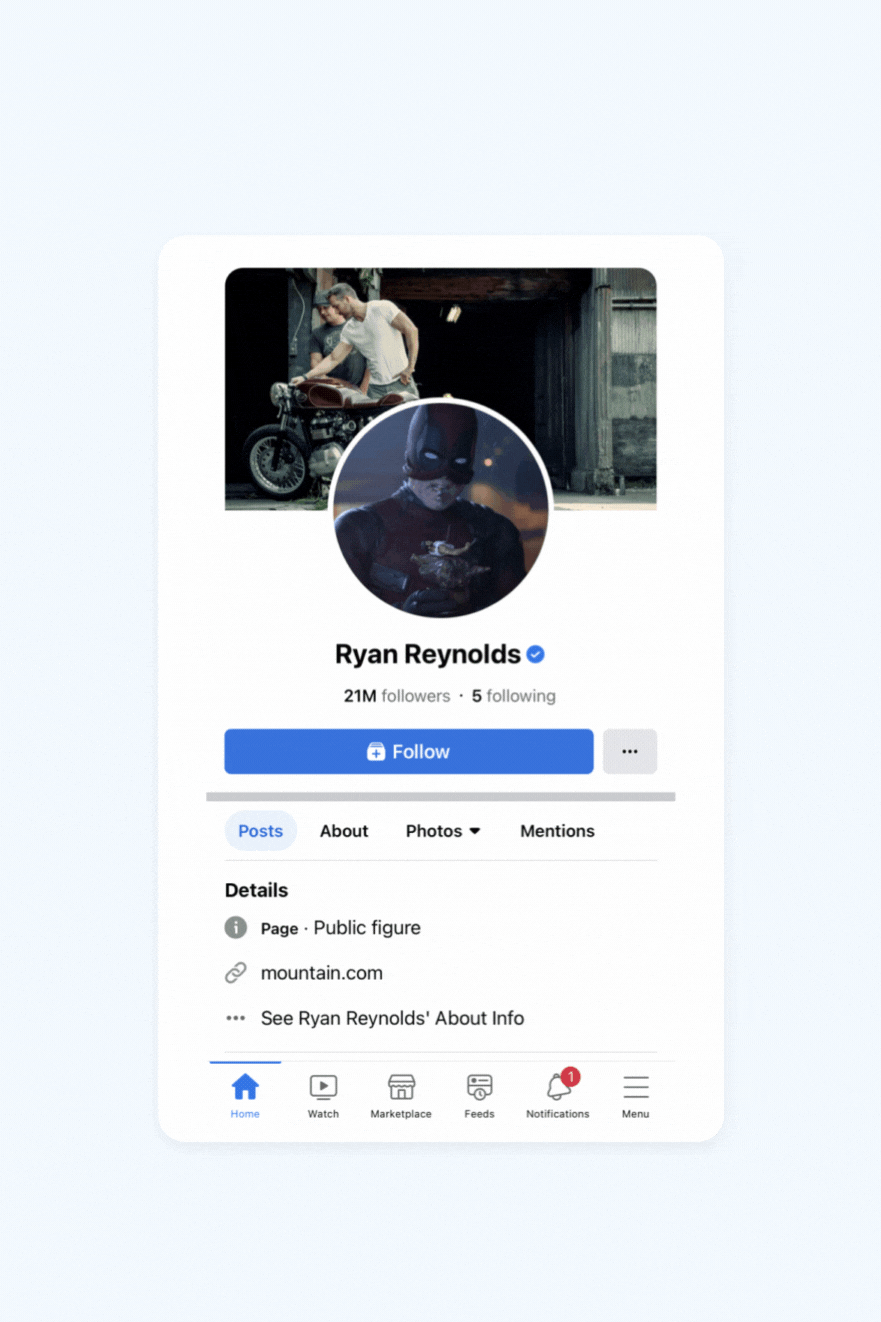The width and height of the screenshot is (881, 1322).
Task: Select the Posts tab
Action: click(x=261, y=831)
